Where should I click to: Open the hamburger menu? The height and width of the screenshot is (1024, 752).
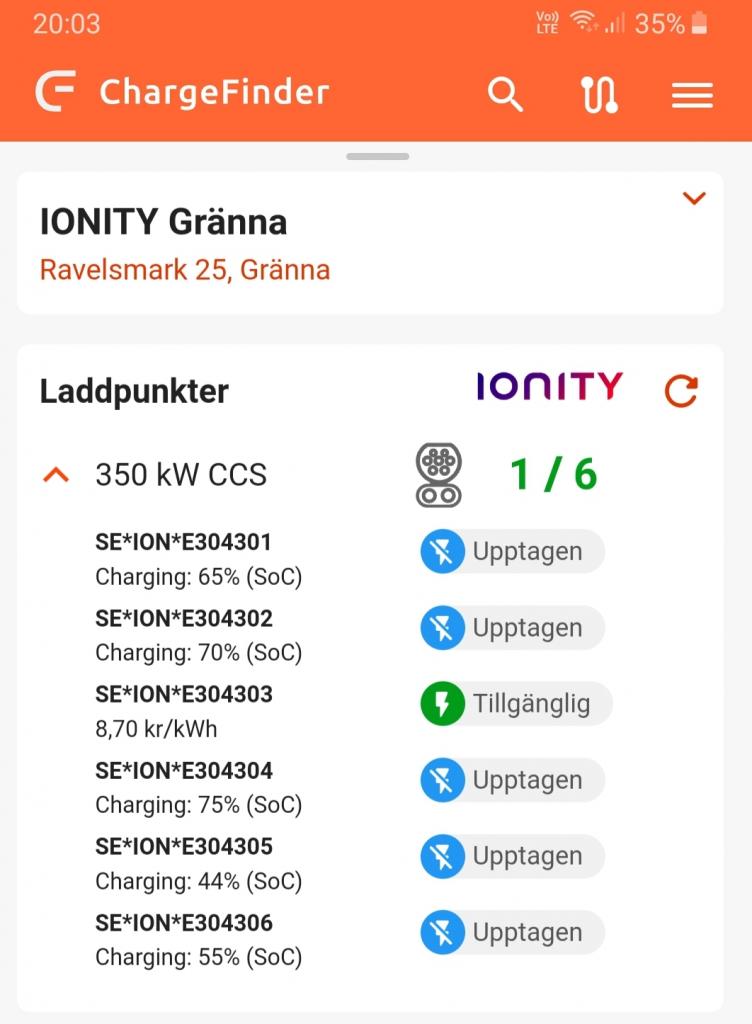coord(692,95)
